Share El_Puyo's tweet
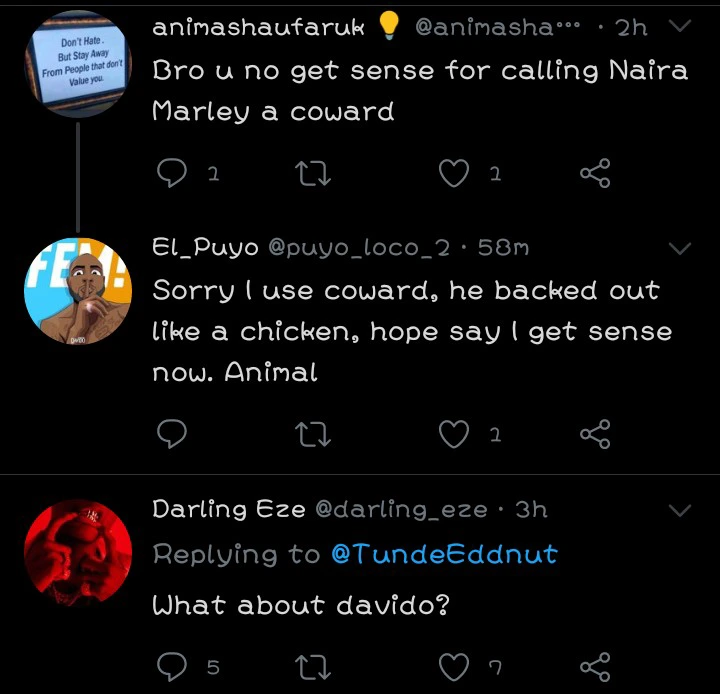The height and width of the screenshot is (694, 720). click(595, 434)
